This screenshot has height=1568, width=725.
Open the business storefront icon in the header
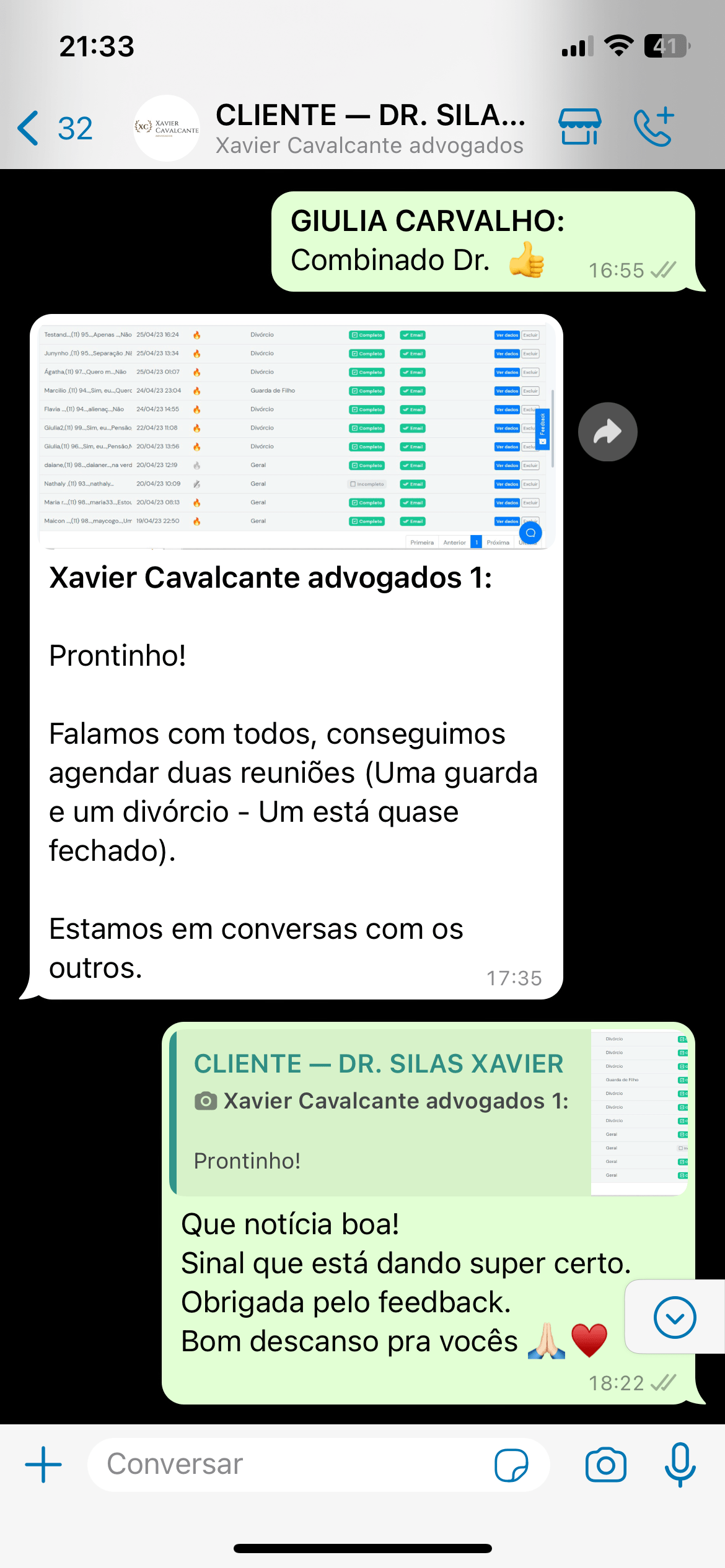[579, 127]
